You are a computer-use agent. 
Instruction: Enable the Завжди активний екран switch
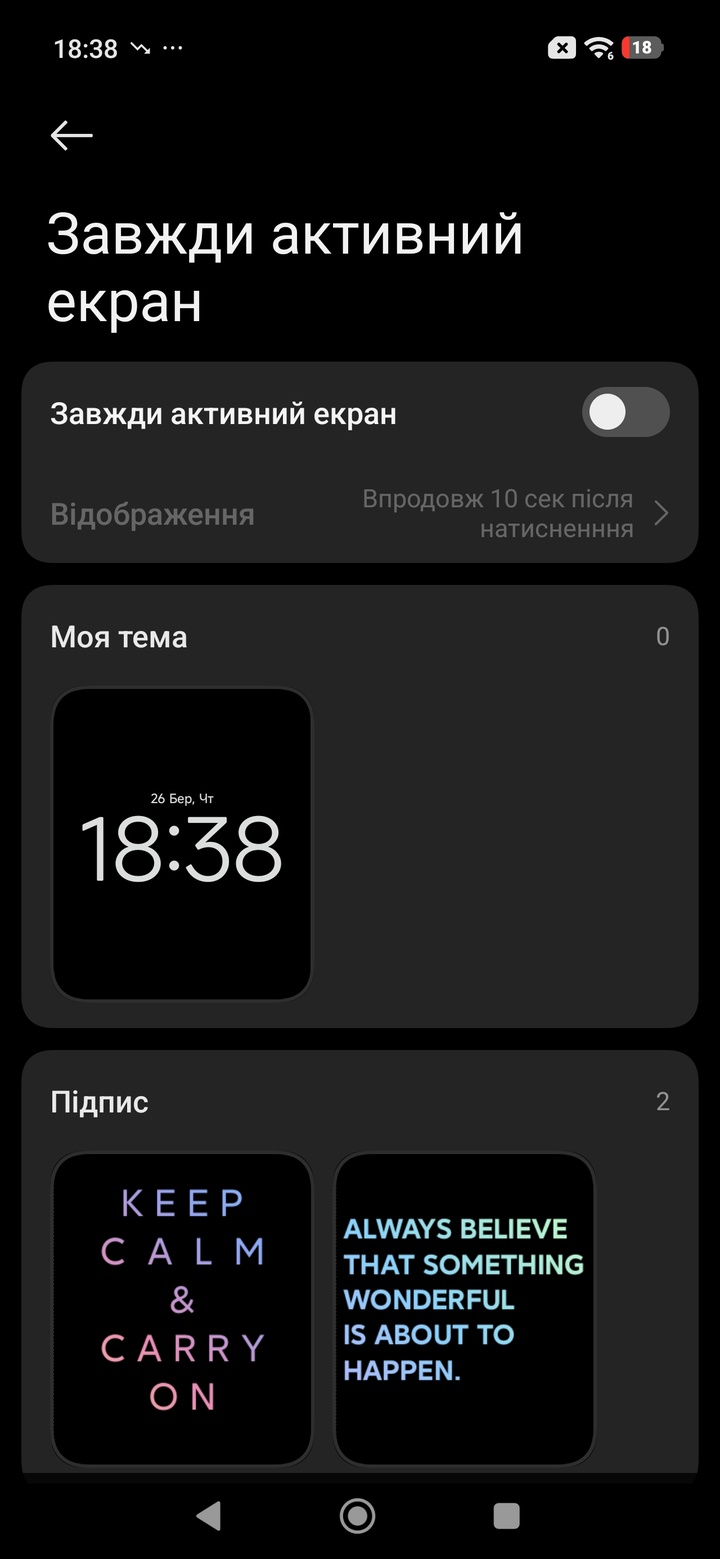pos(625,412)
